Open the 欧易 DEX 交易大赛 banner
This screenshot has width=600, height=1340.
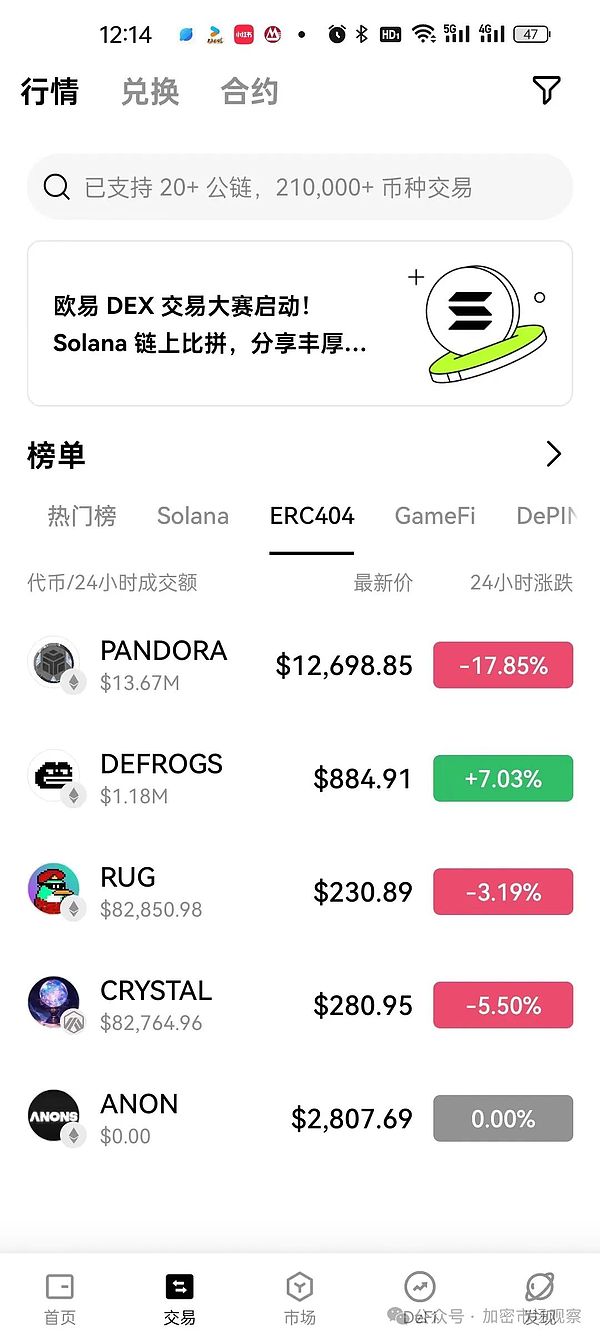[x=299, y=323]
